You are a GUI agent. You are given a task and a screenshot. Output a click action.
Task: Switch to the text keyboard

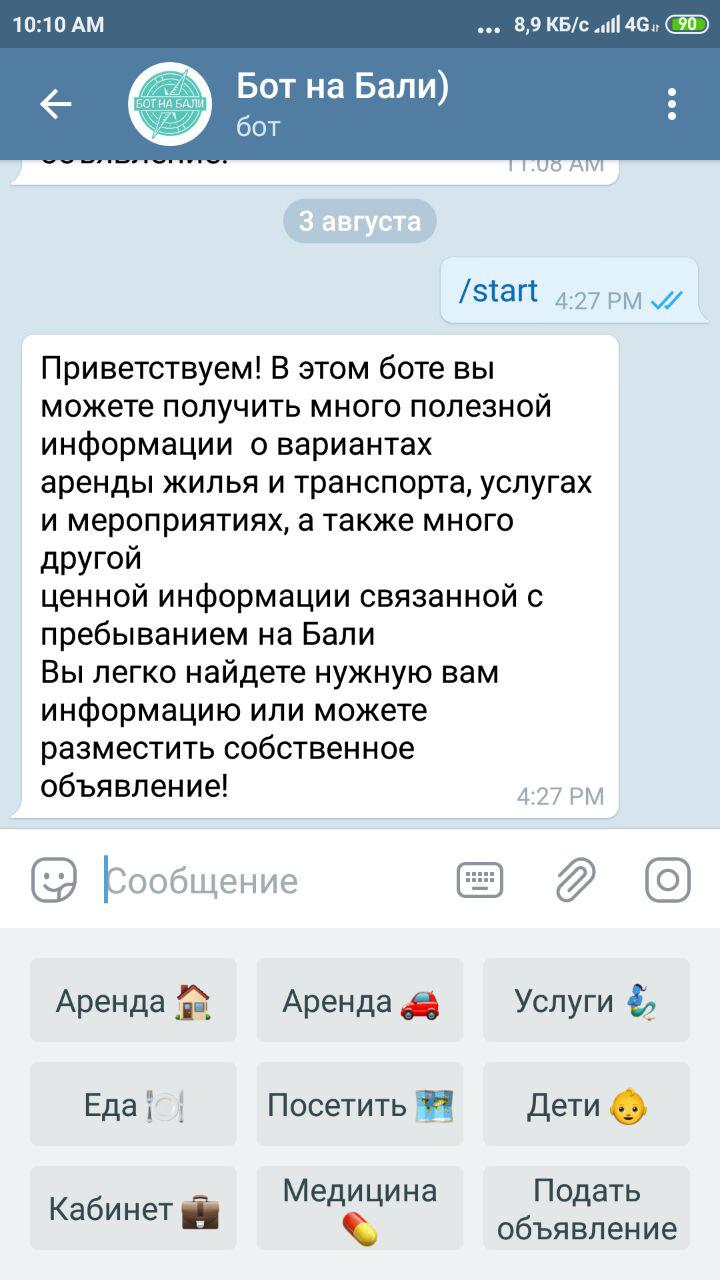tap(480, 880)
